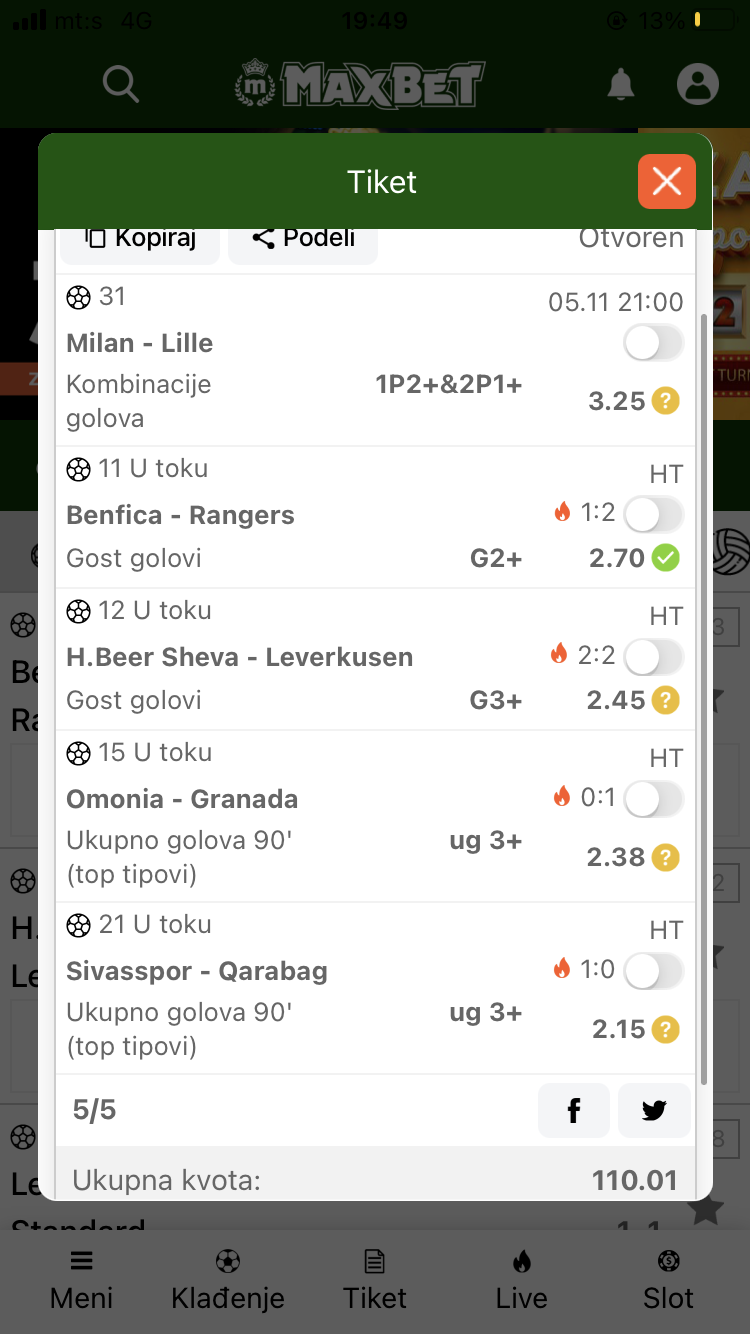The height and width of the screenshot is (1334, 750).
Task: Toggle the switch for Sivasspor - Qarabag
Action: 654,971
